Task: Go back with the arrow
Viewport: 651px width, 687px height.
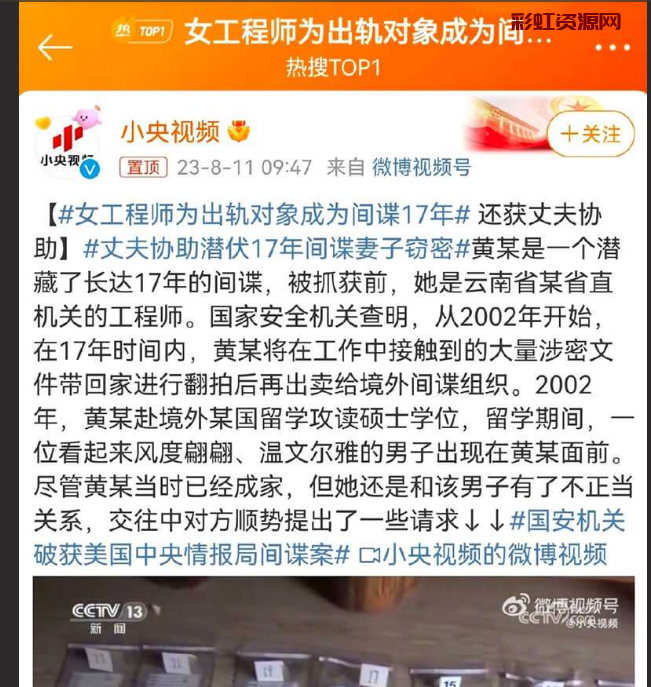Action: (54, 47)
